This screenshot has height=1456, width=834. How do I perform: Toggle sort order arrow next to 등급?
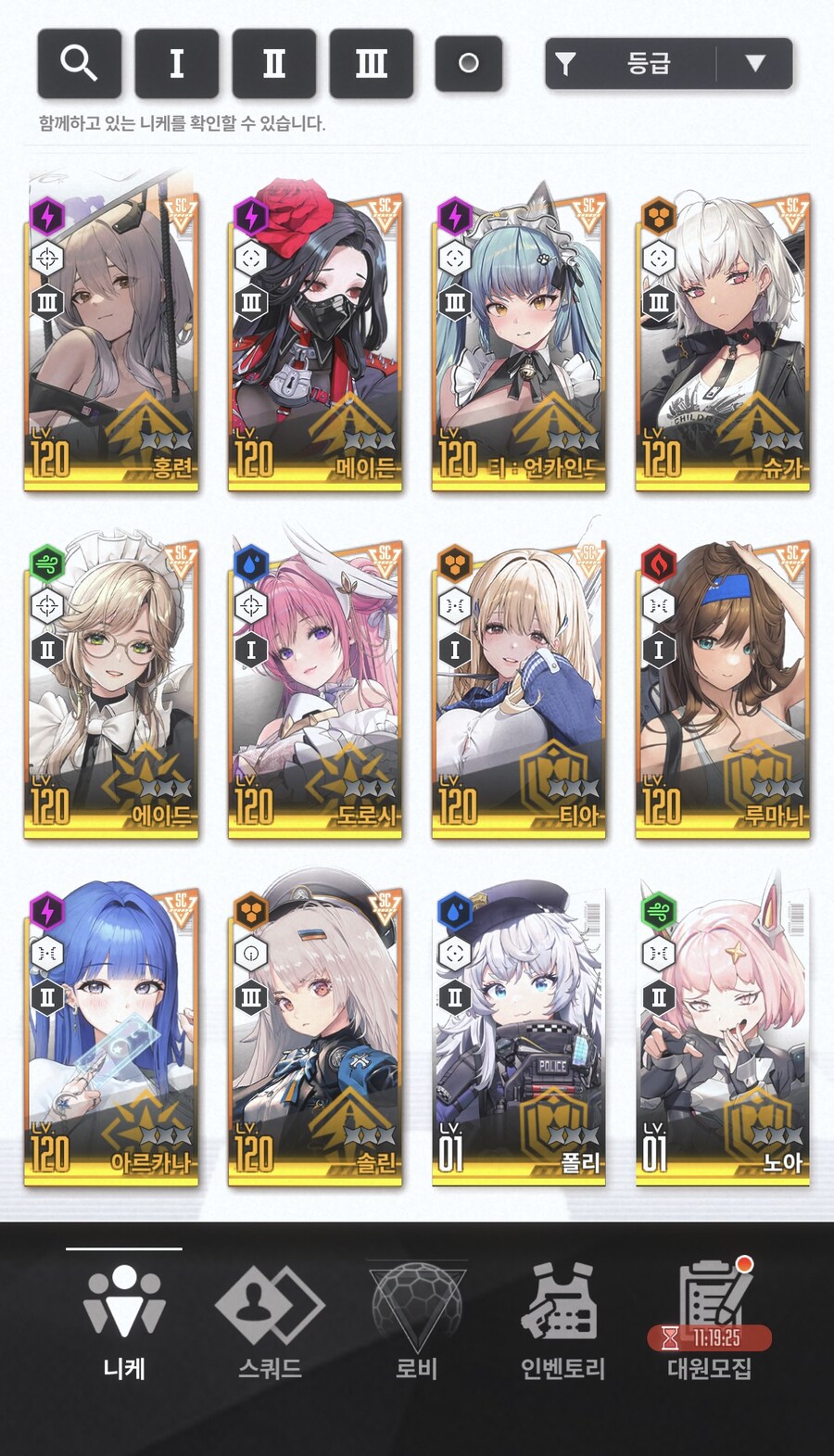click(x=755, y=63)
